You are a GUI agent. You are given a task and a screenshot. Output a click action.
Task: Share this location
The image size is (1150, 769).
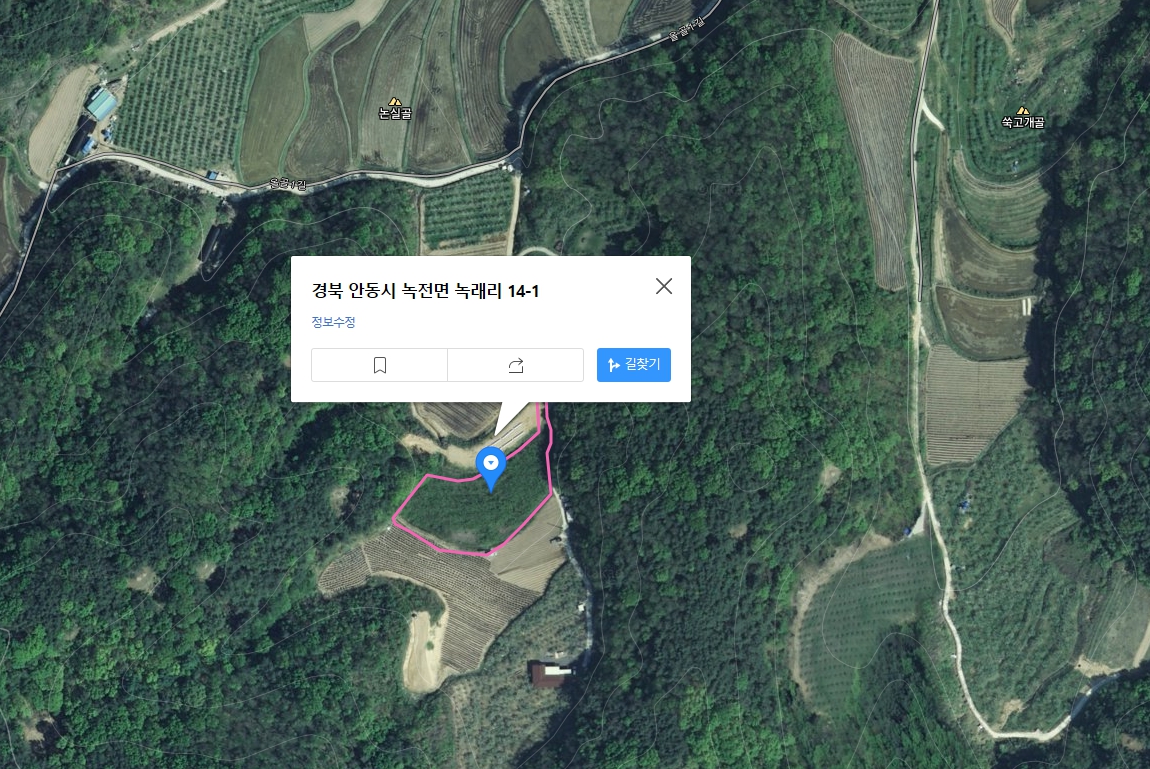pos(516,365)
